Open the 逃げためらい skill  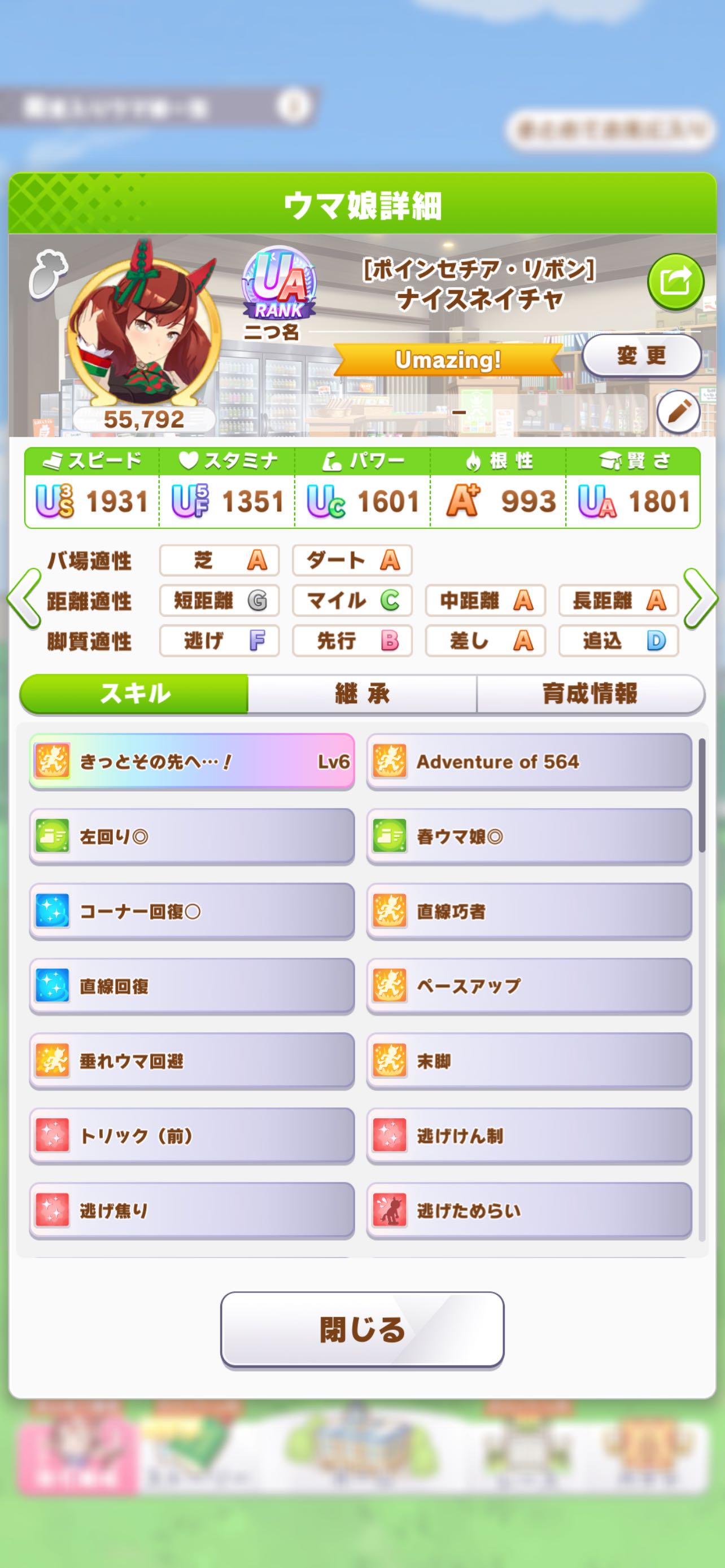point(529,1211)
